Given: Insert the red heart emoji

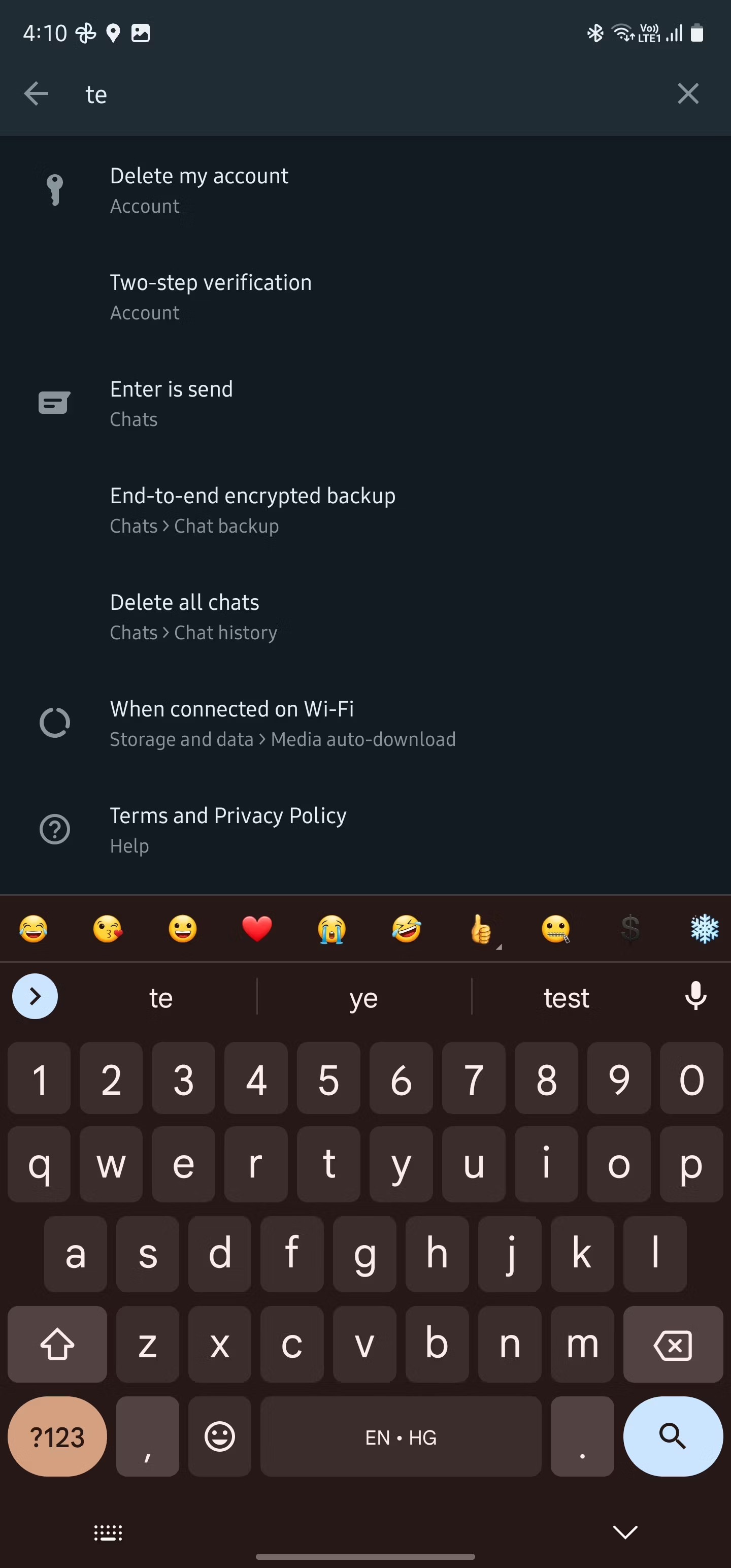Looking at the screenshot, I should (x=257, y=929).
